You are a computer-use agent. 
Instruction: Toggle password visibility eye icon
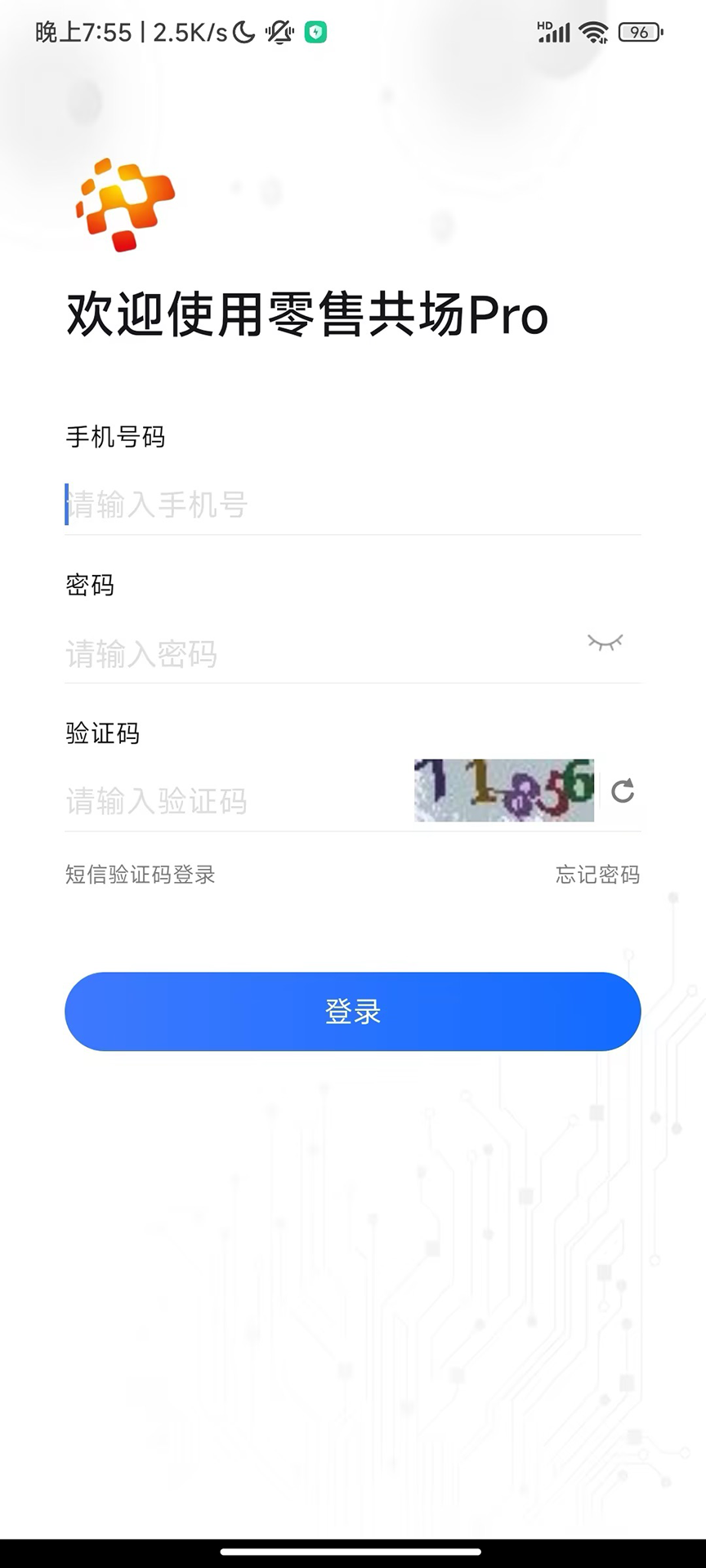[605, 643]
